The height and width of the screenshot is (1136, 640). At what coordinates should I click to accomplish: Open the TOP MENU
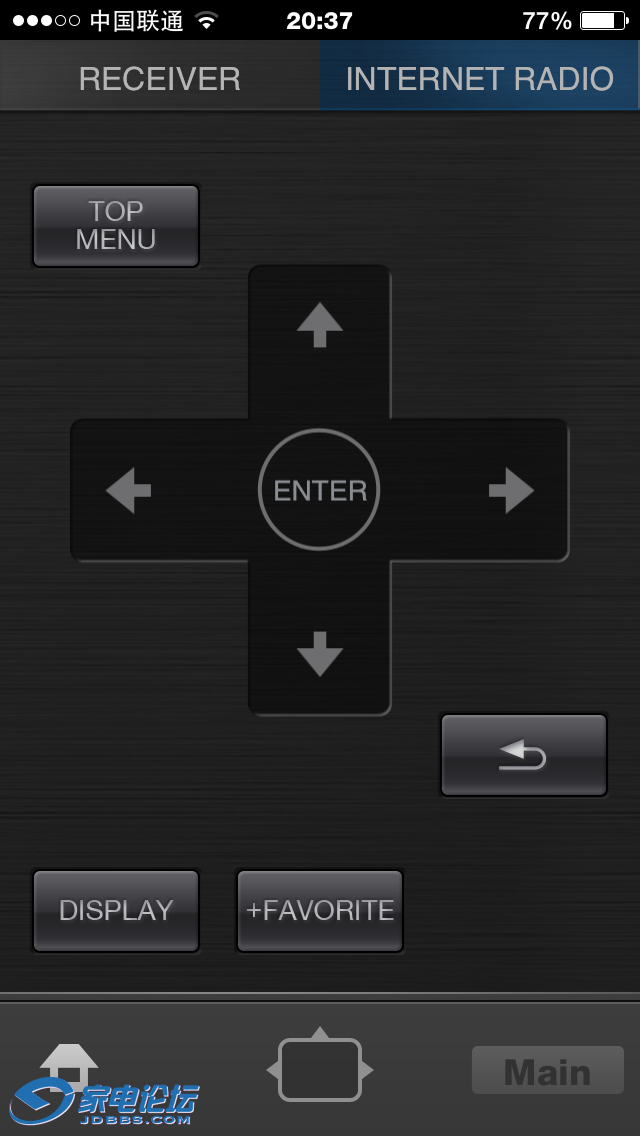[116, 226]
